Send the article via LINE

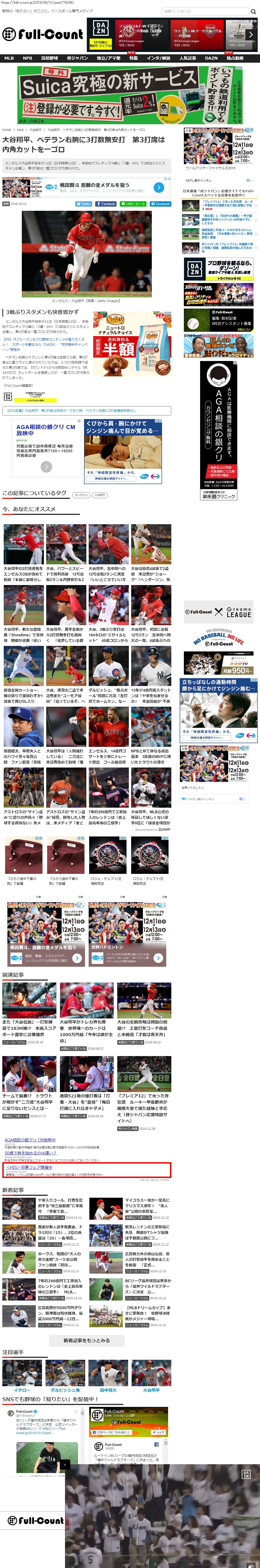(x=133, y=204)
